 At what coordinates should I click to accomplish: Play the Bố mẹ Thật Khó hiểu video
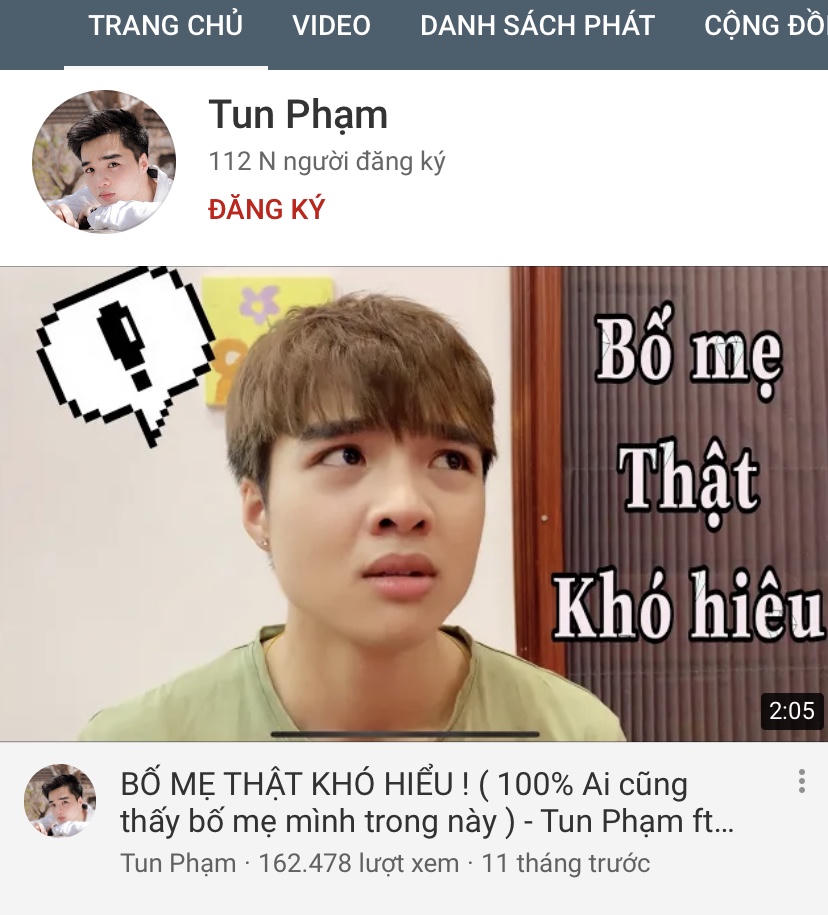coord(414,503)
